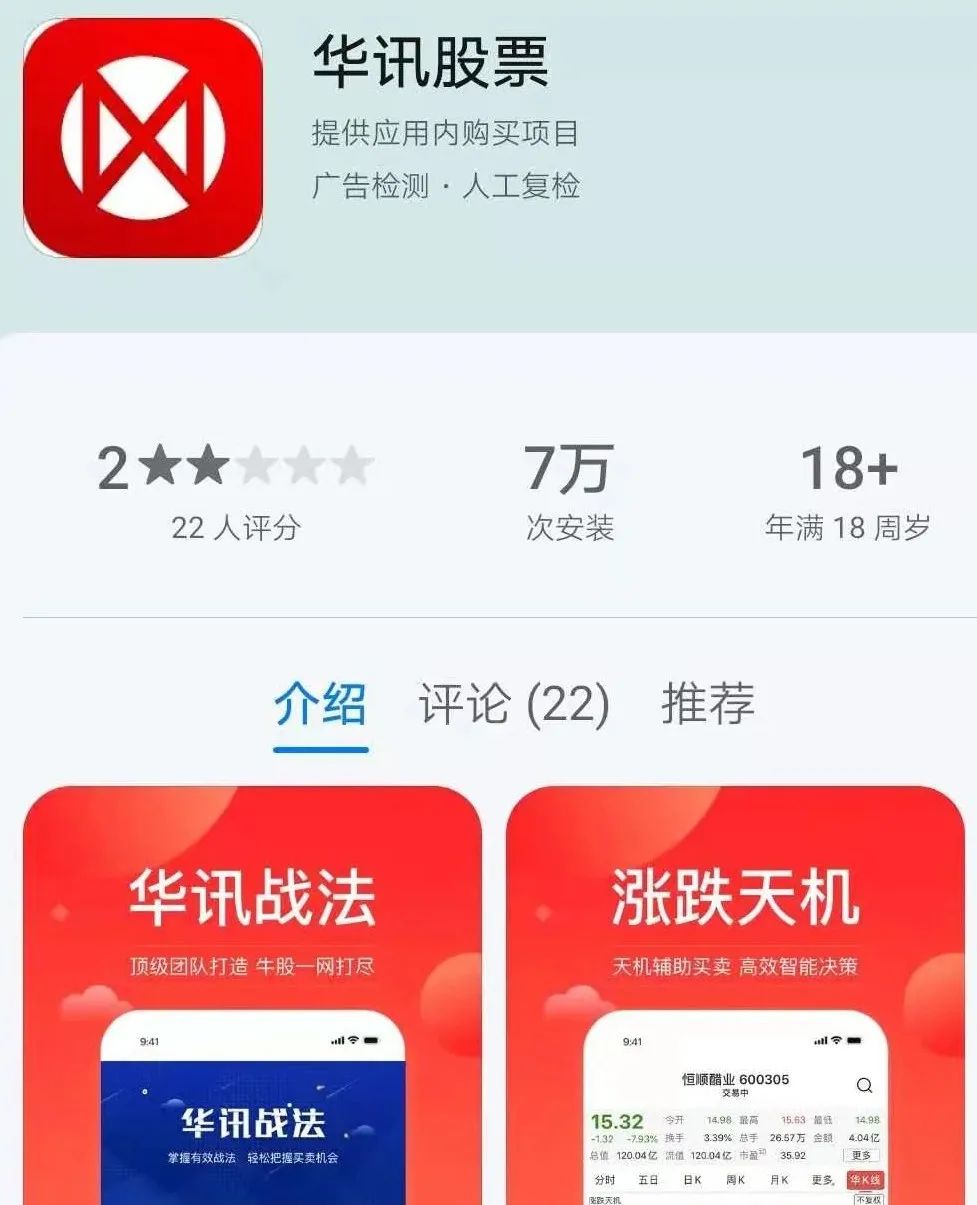Activate the 五日 five-day chart view
This screenshot has height=1205, width=977.
click(647, 1179)
